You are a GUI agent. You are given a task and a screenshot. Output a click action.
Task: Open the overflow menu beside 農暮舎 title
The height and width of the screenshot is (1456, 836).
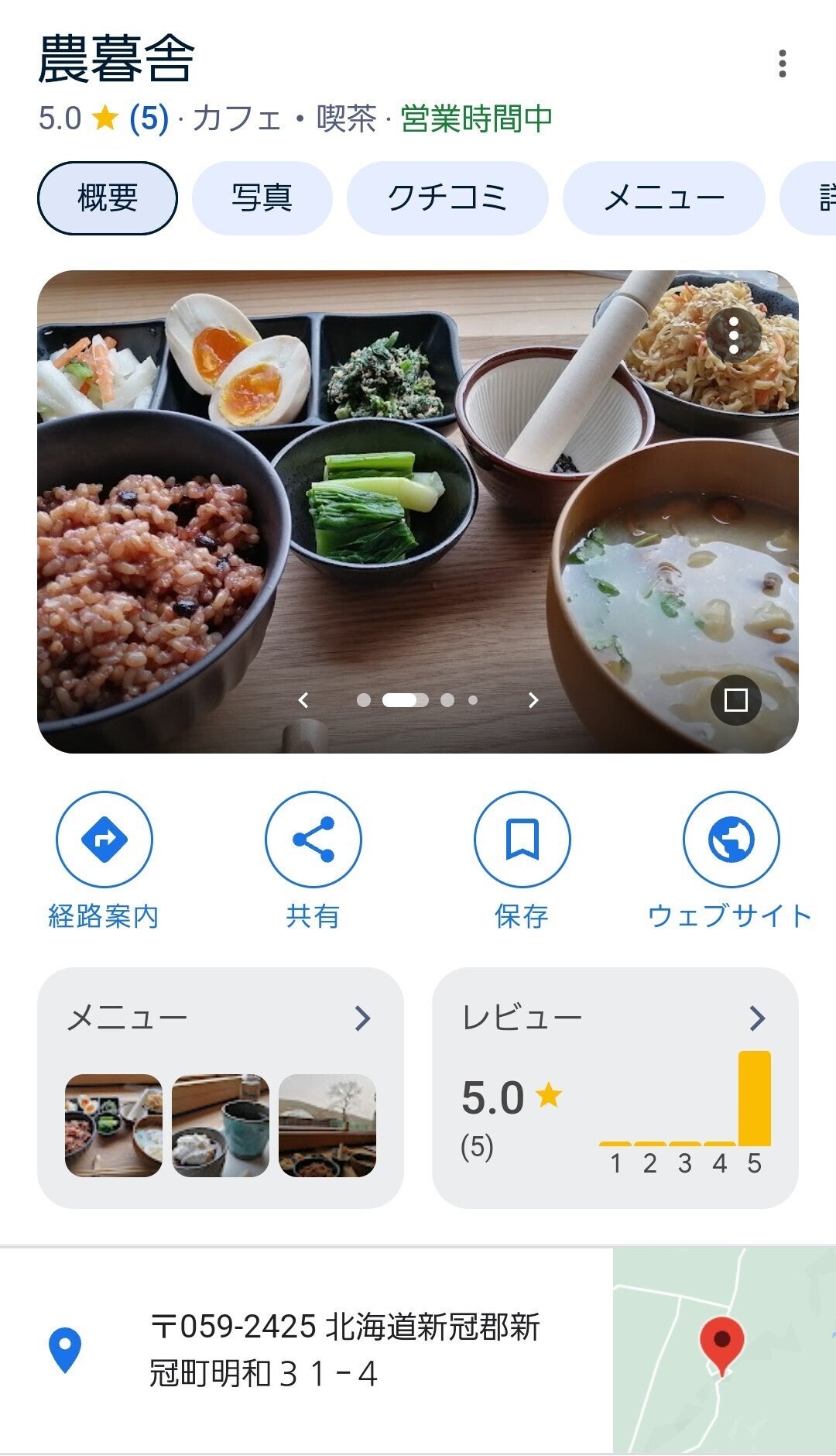pyautogui.click(x=782, y=64)
